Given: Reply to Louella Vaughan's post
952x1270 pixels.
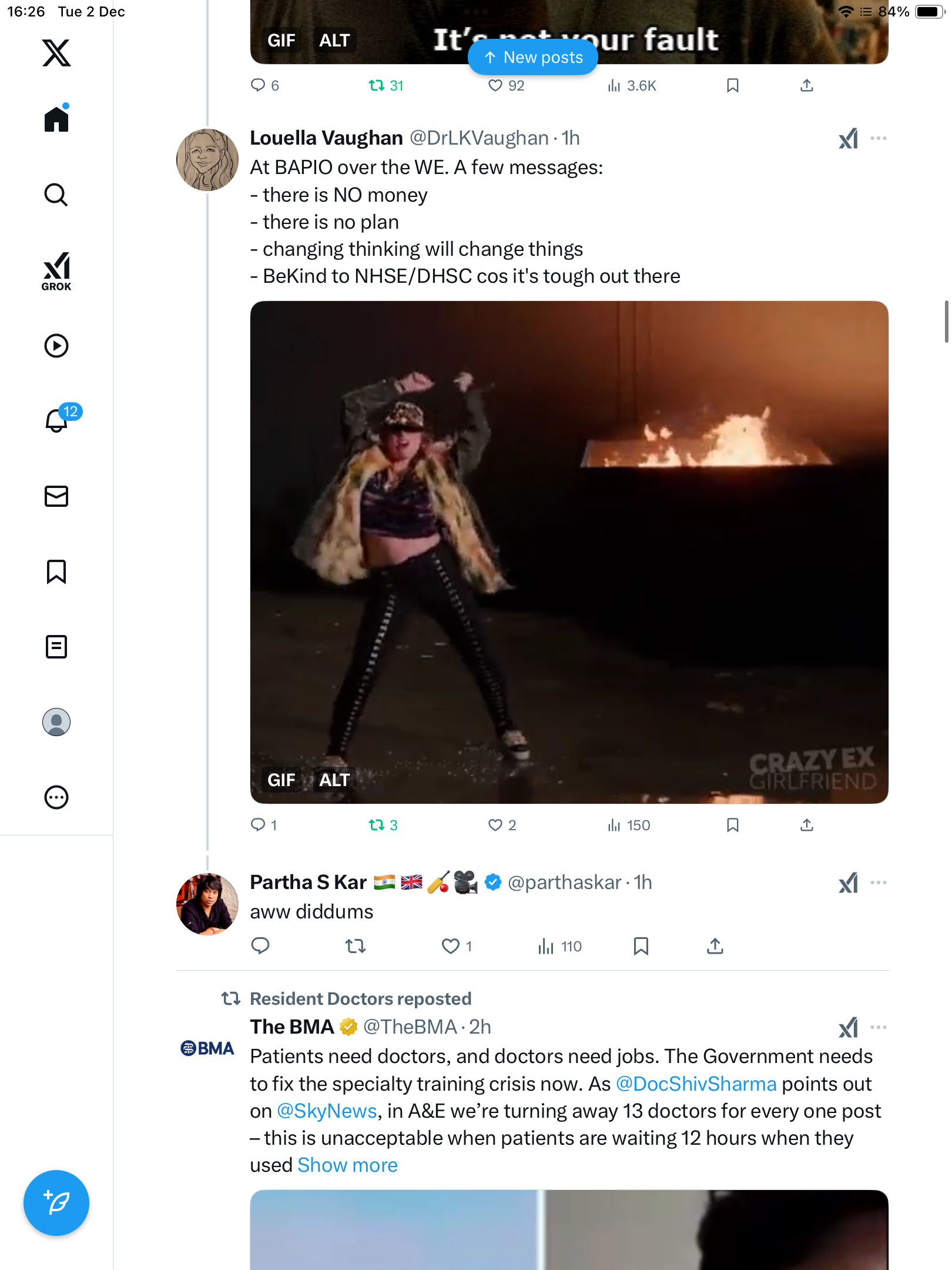Looking at the screenshot, I should click(x=258, y=825).
